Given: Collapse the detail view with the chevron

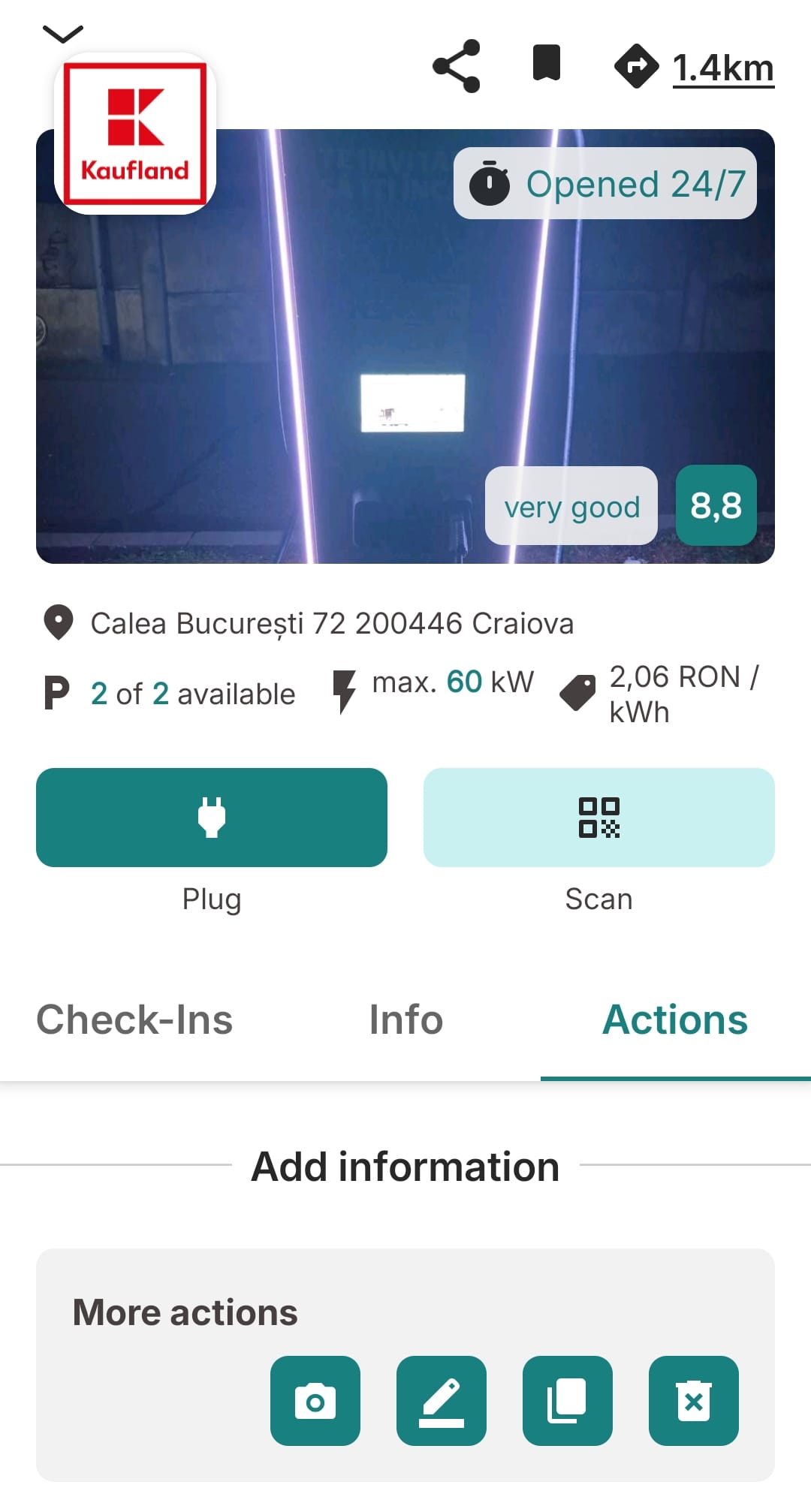Looking at the screenshot, I should (x=62, y=33).
